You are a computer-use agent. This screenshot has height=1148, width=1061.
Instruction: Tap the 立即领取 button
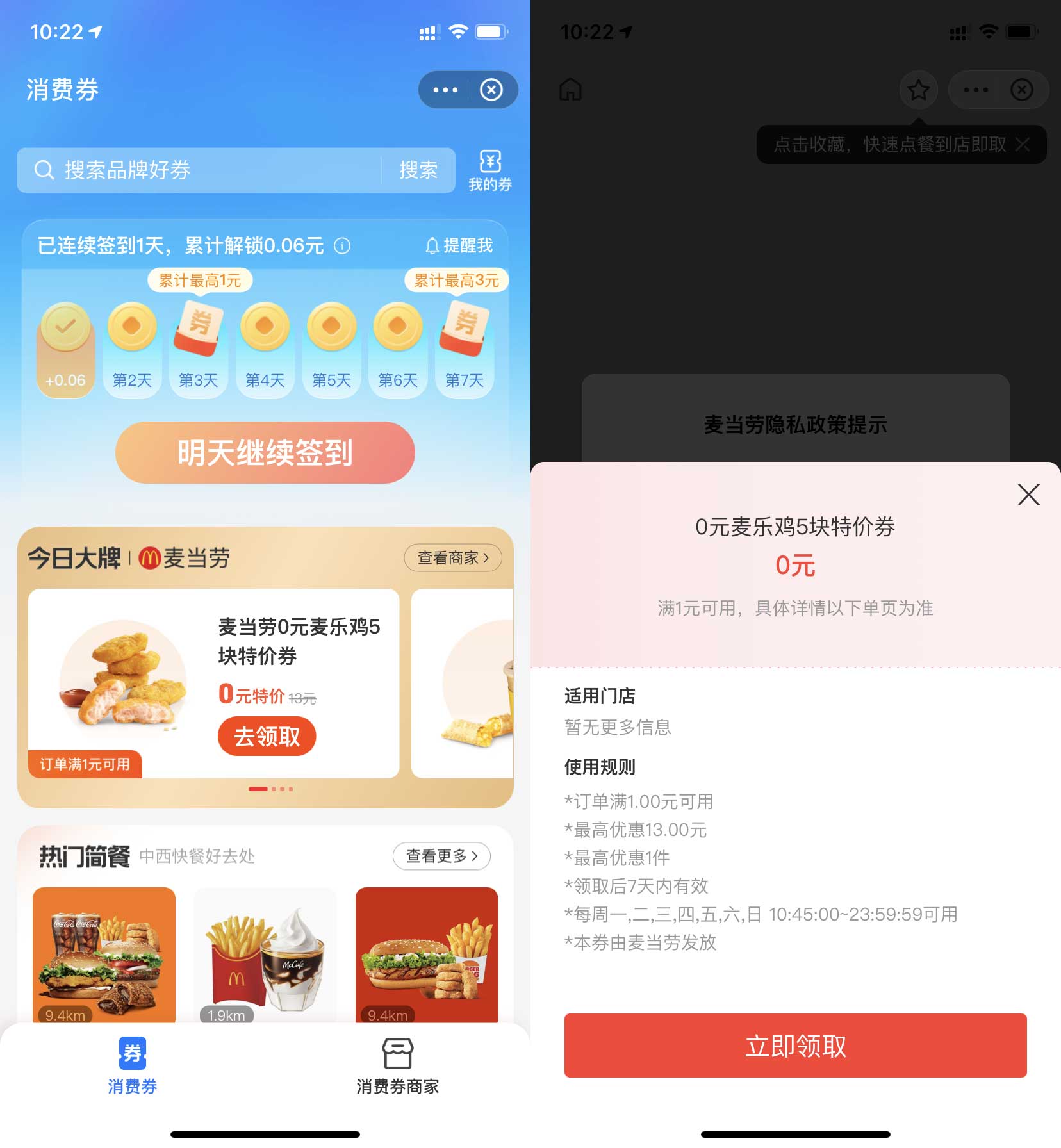tap(795, 1045)
